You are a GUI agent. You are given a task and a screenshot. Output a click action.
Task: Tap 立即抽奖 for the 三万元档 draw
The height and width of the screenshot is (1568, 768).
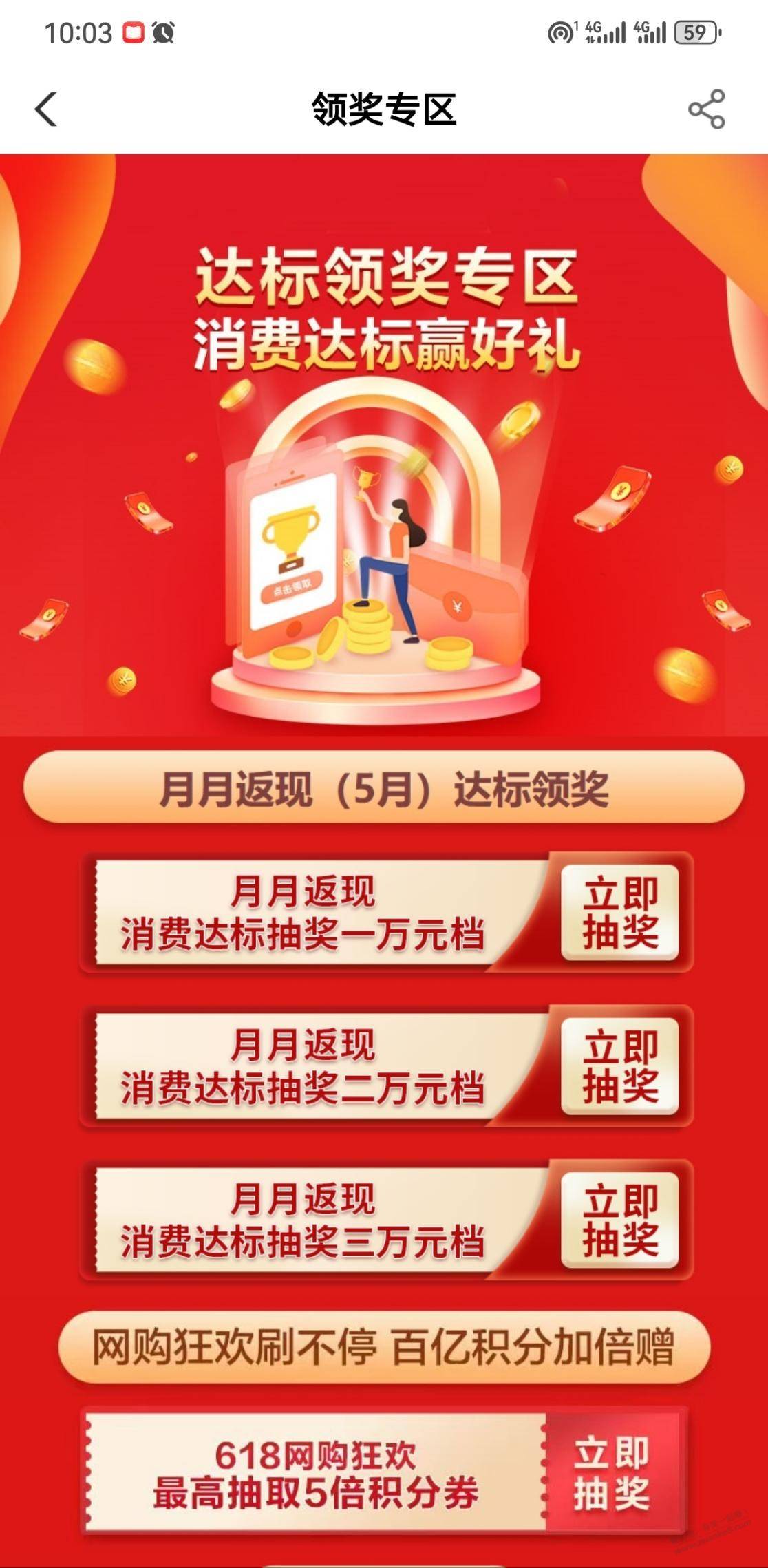click(620, 1220)
